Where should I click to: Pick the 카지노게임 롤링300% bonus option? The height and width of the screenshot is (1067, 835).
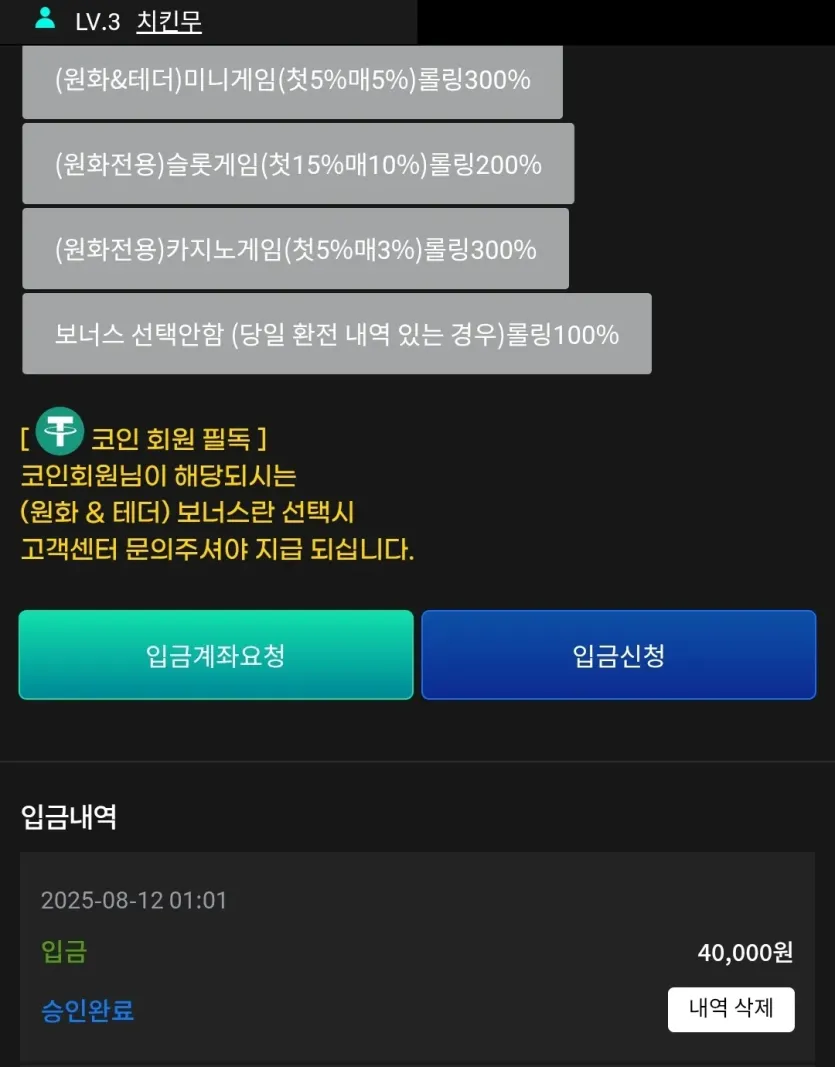pos(295,249)
